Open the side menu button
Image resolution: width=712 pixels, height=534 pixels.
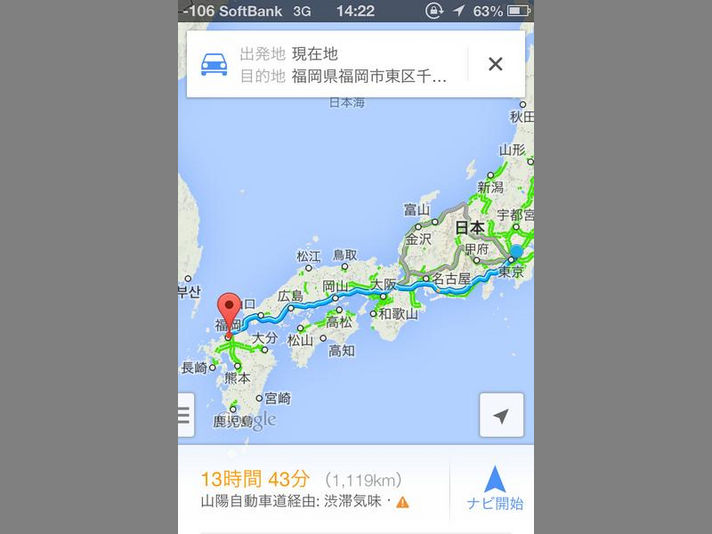[x=185, y=415]
